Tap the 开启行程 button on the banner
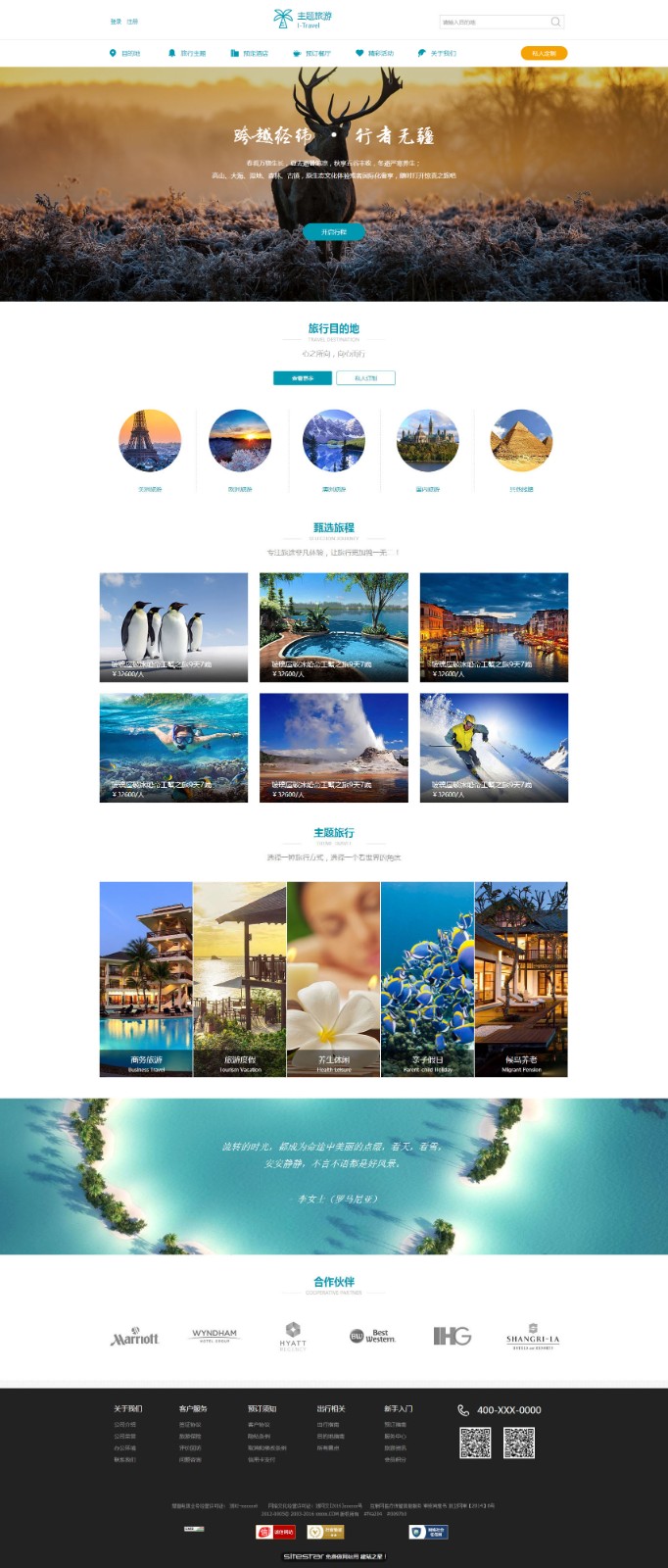This screenshot has width=668, height=1568. pyautogui.click(x=334, y=232)
